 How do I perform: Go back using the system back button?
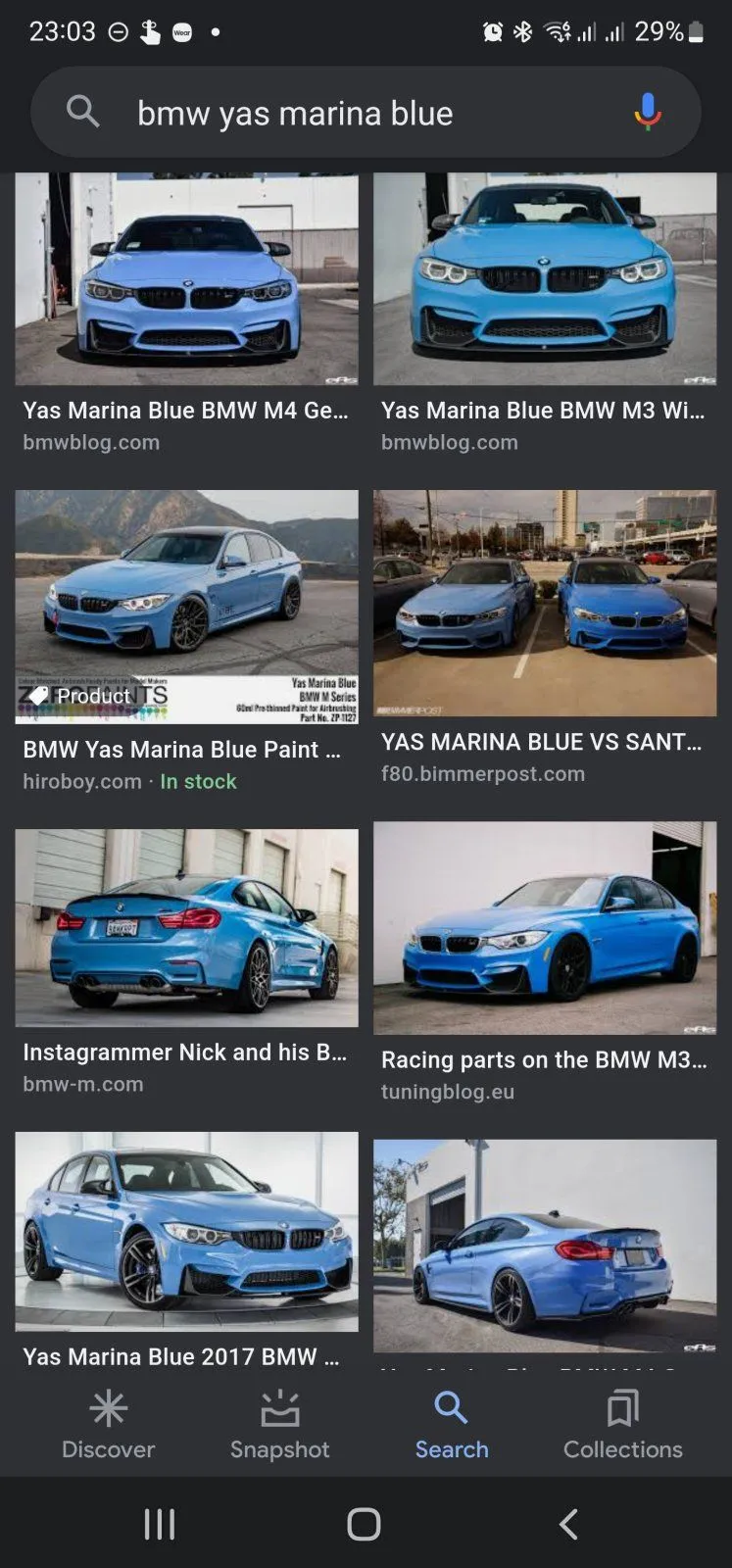568,1524
